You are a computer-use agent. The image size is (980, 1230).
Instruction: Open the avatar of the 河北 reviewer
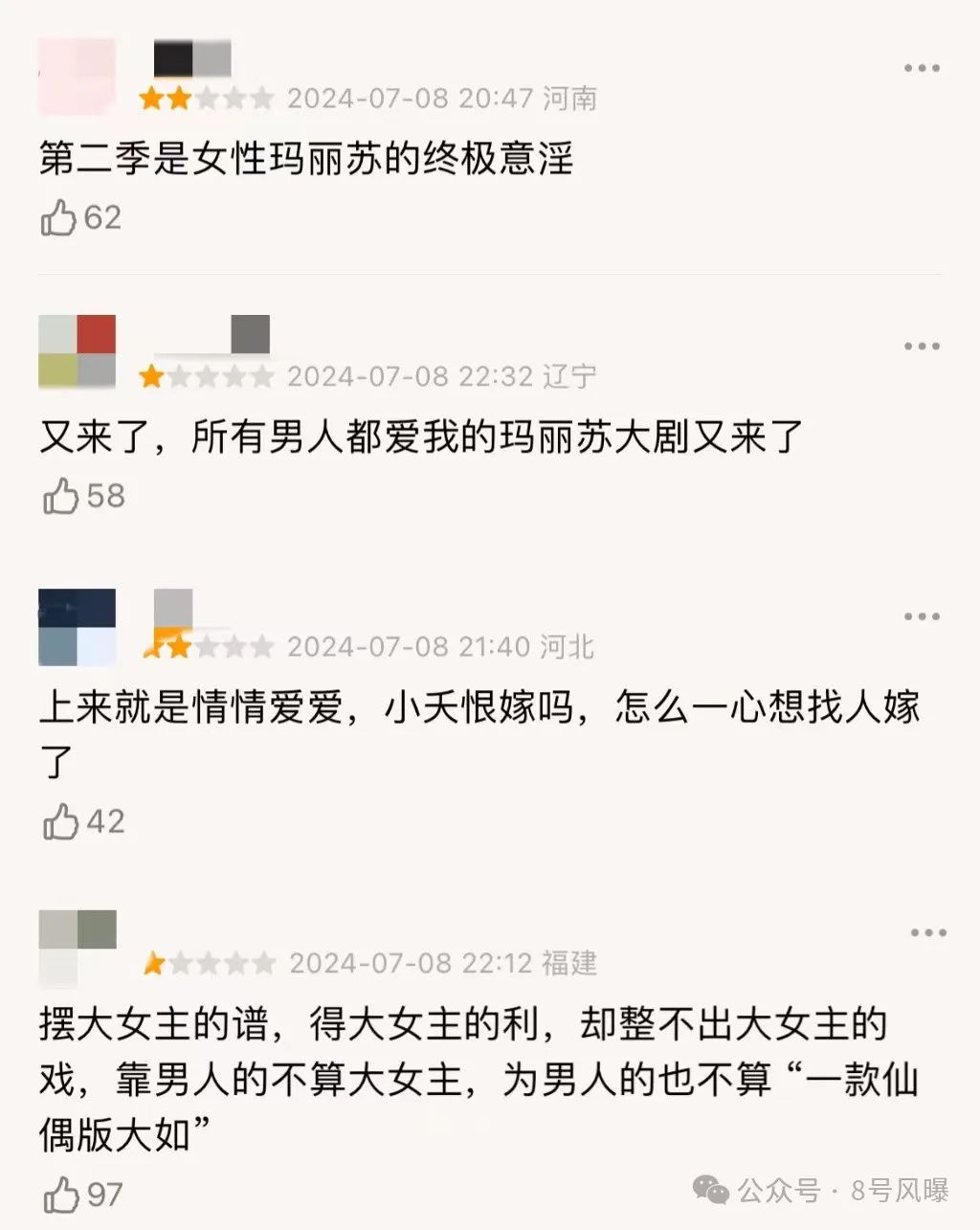78,627
